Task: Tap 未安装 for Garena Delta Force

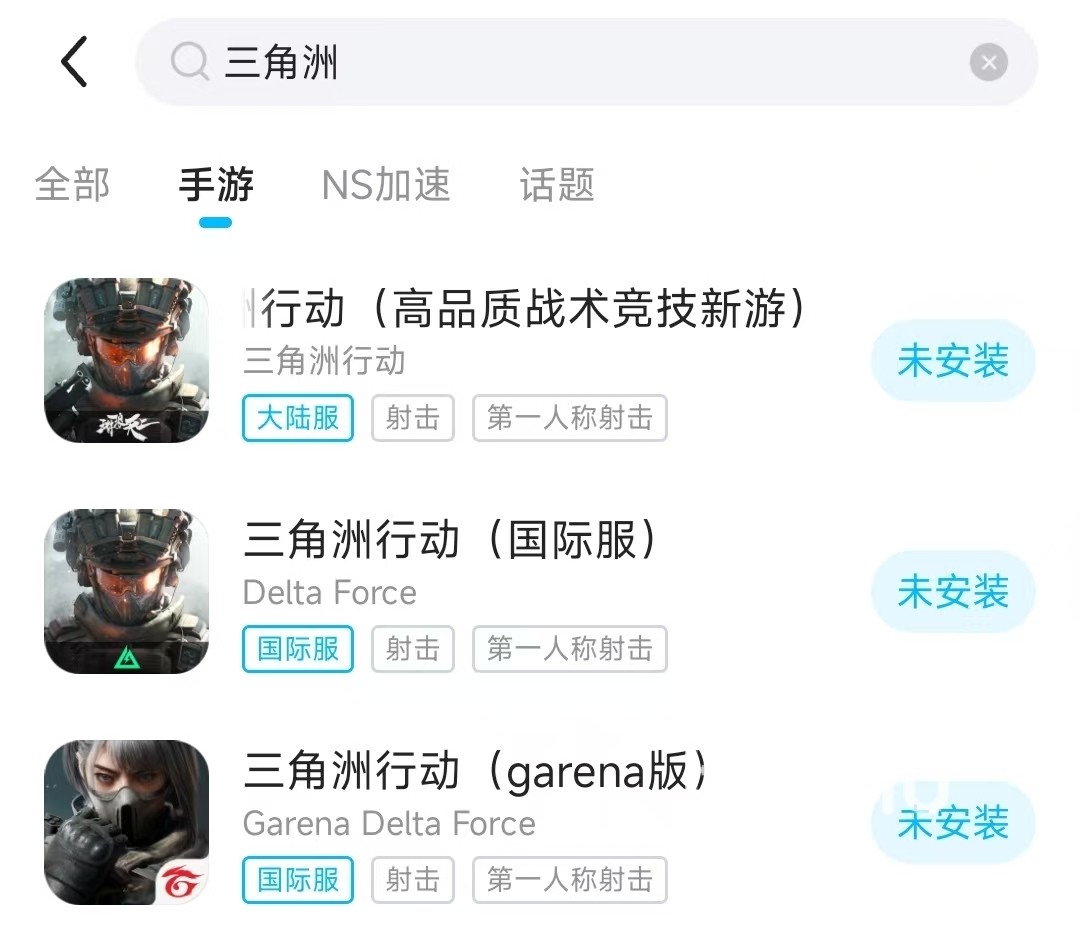Action: tap(952, 824)
